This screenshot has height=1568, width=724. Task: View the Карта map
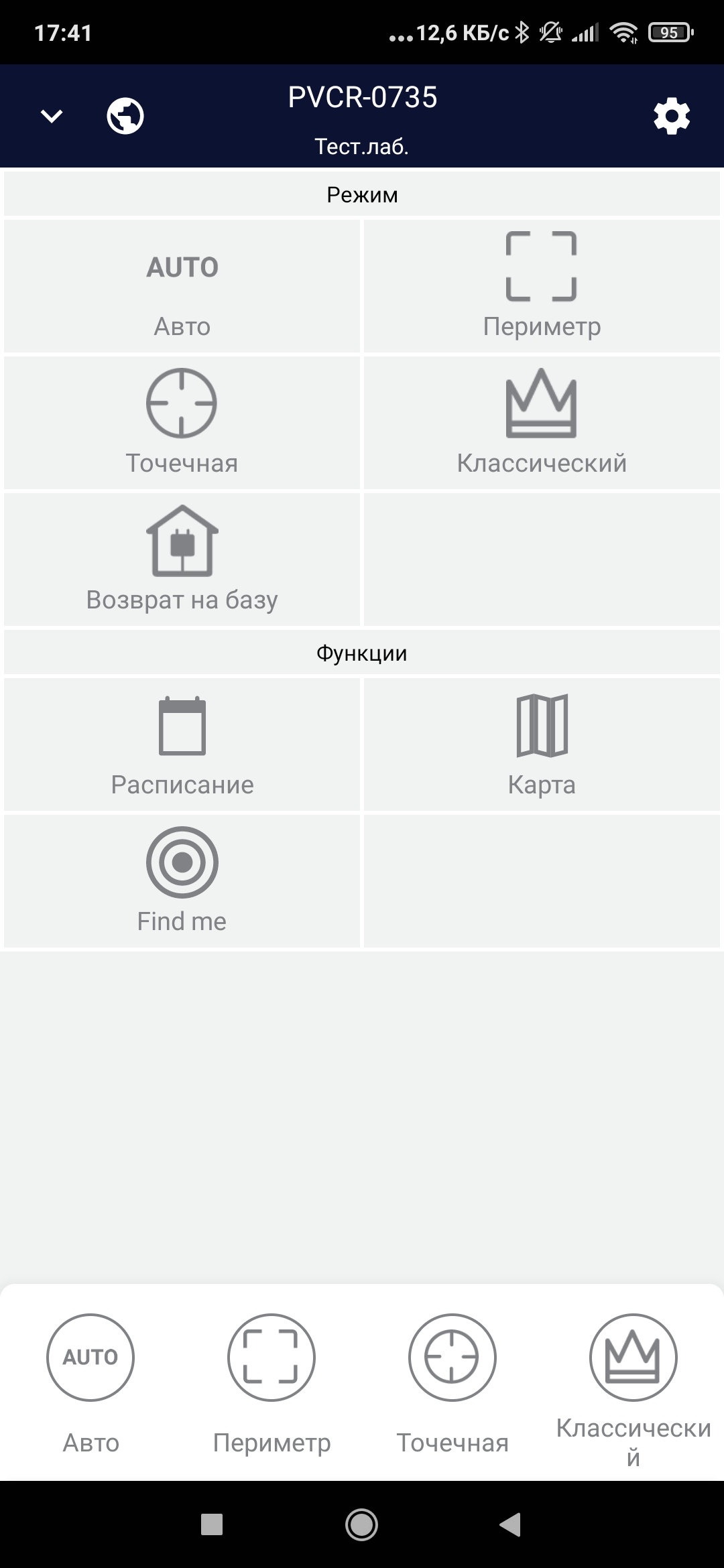click(x=542, y=745)
